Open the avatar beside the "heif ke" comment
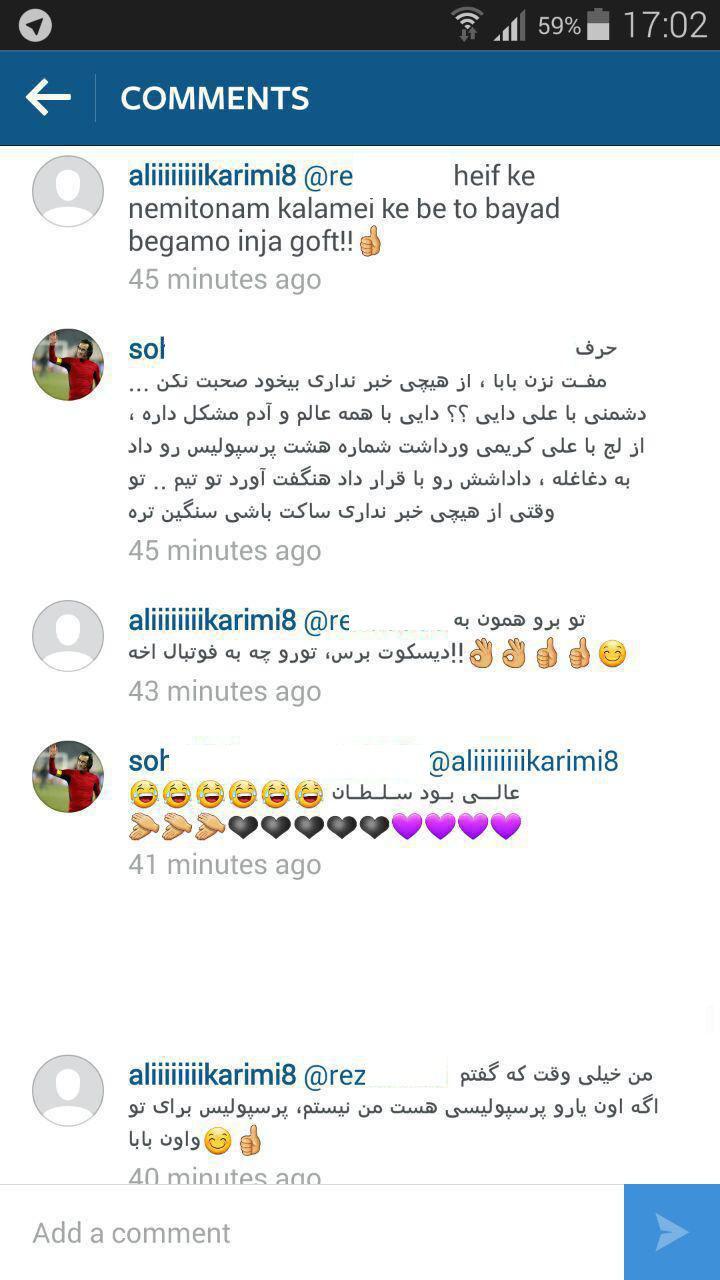720x1280 pixels. pos(68,191)
